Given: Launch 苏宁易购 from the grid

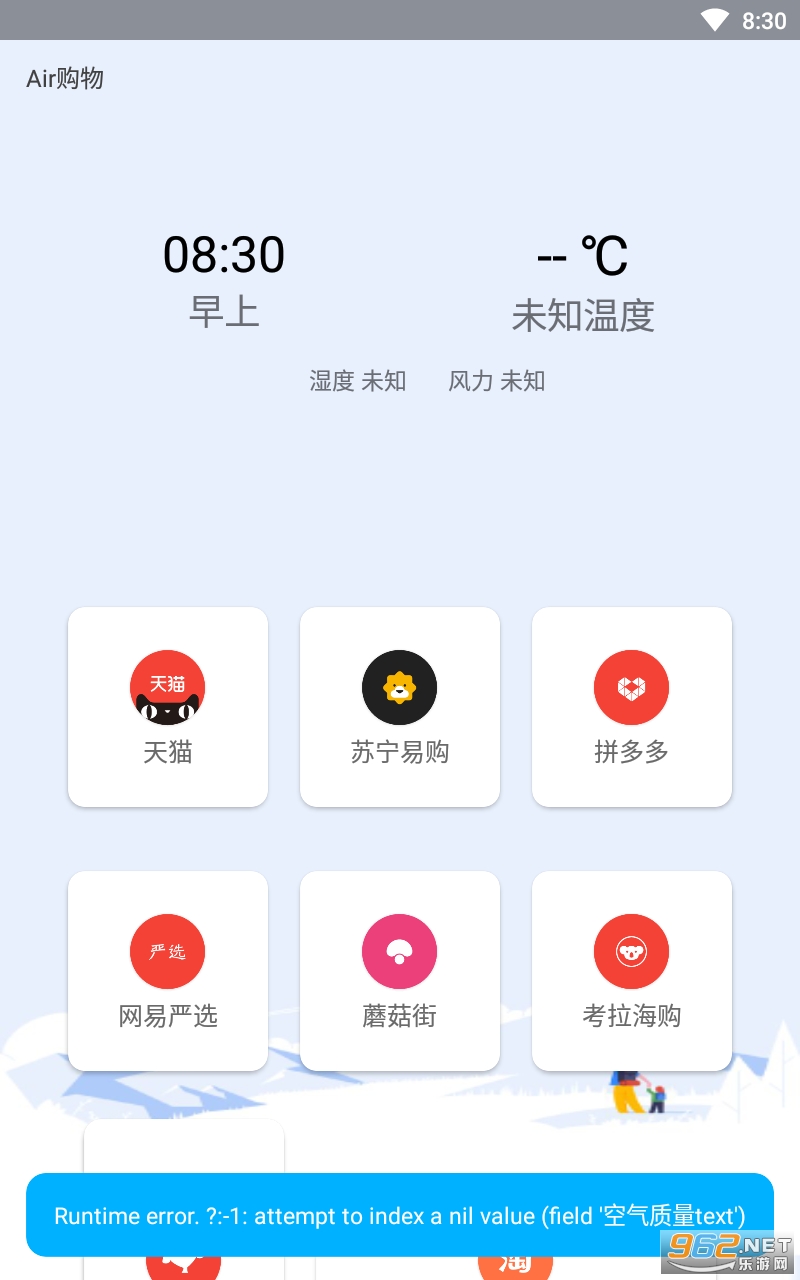Looking at the screenshot, I should (x=400, y=706).
